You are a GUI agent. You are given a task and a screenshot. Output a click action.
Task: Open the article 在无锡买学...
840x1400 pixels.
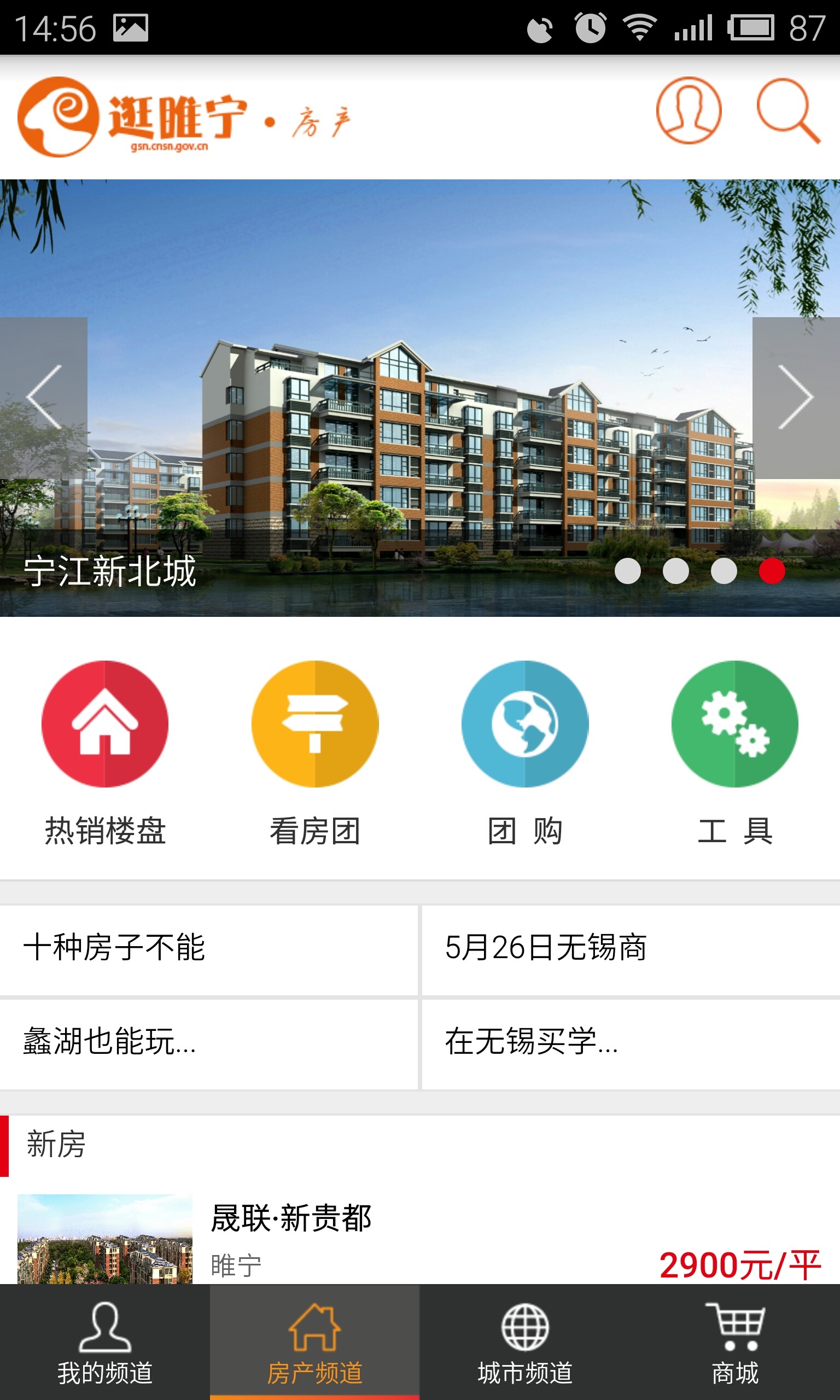pos(629,1041)
